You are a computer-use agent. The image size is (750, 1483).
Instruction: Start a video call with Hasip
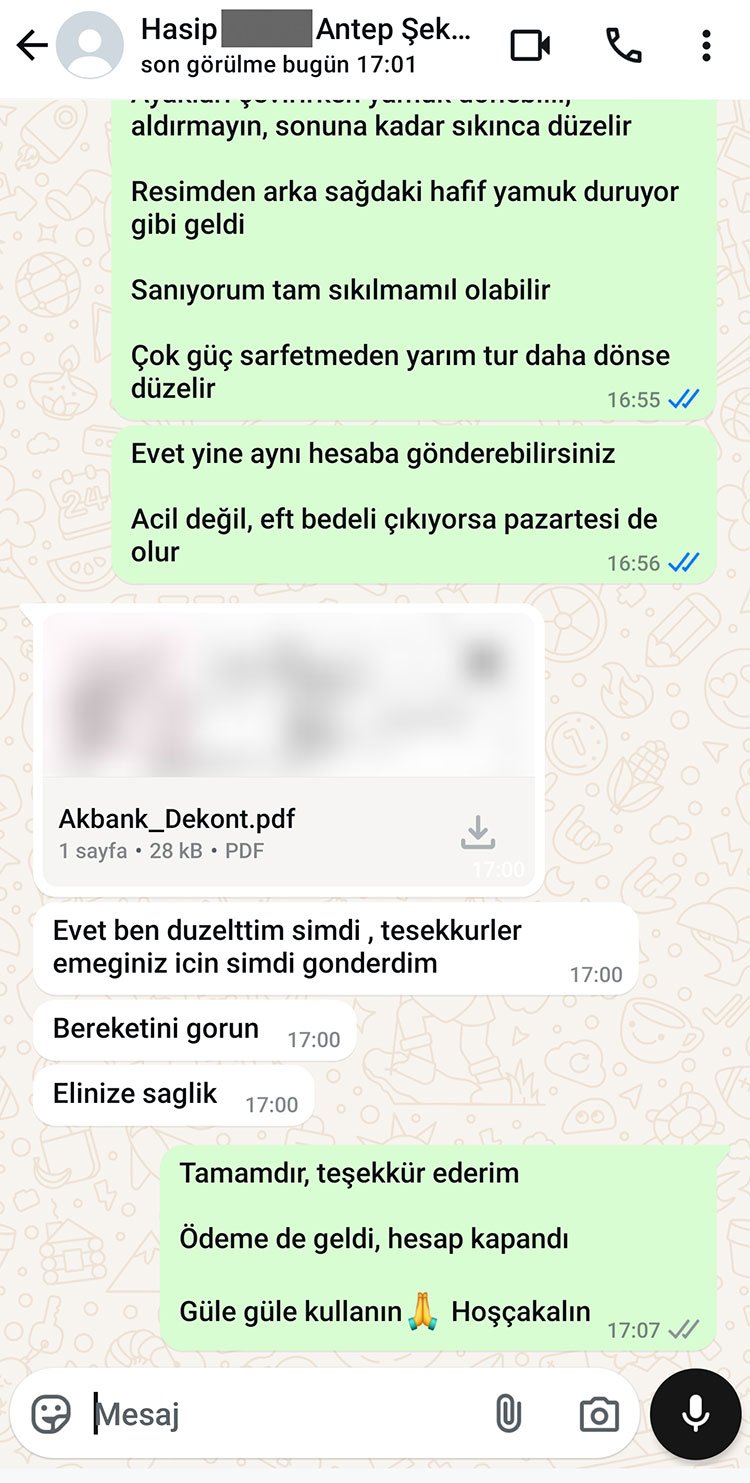coord(530,46)
